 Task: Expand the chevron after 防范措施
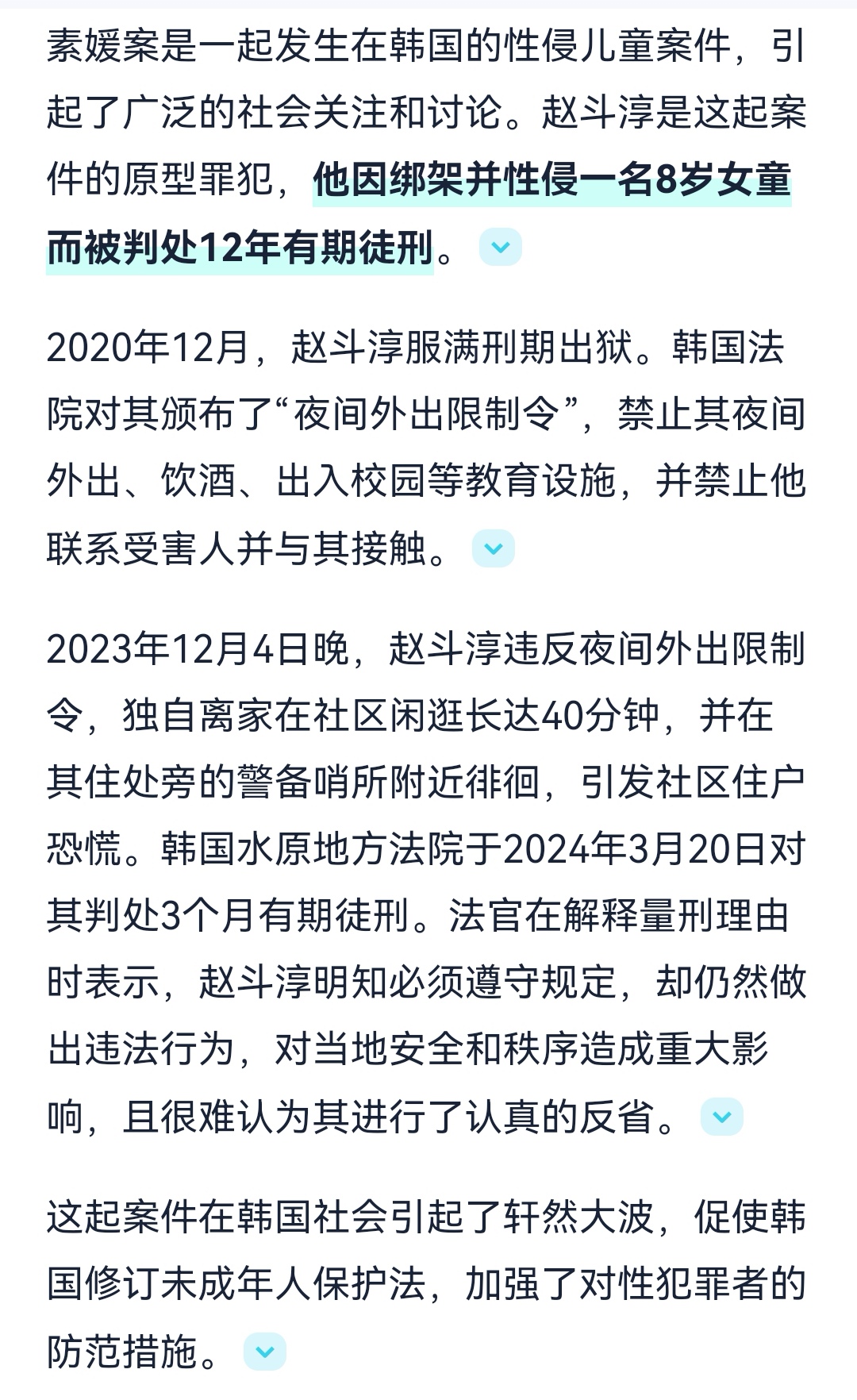pos(265,1352)
